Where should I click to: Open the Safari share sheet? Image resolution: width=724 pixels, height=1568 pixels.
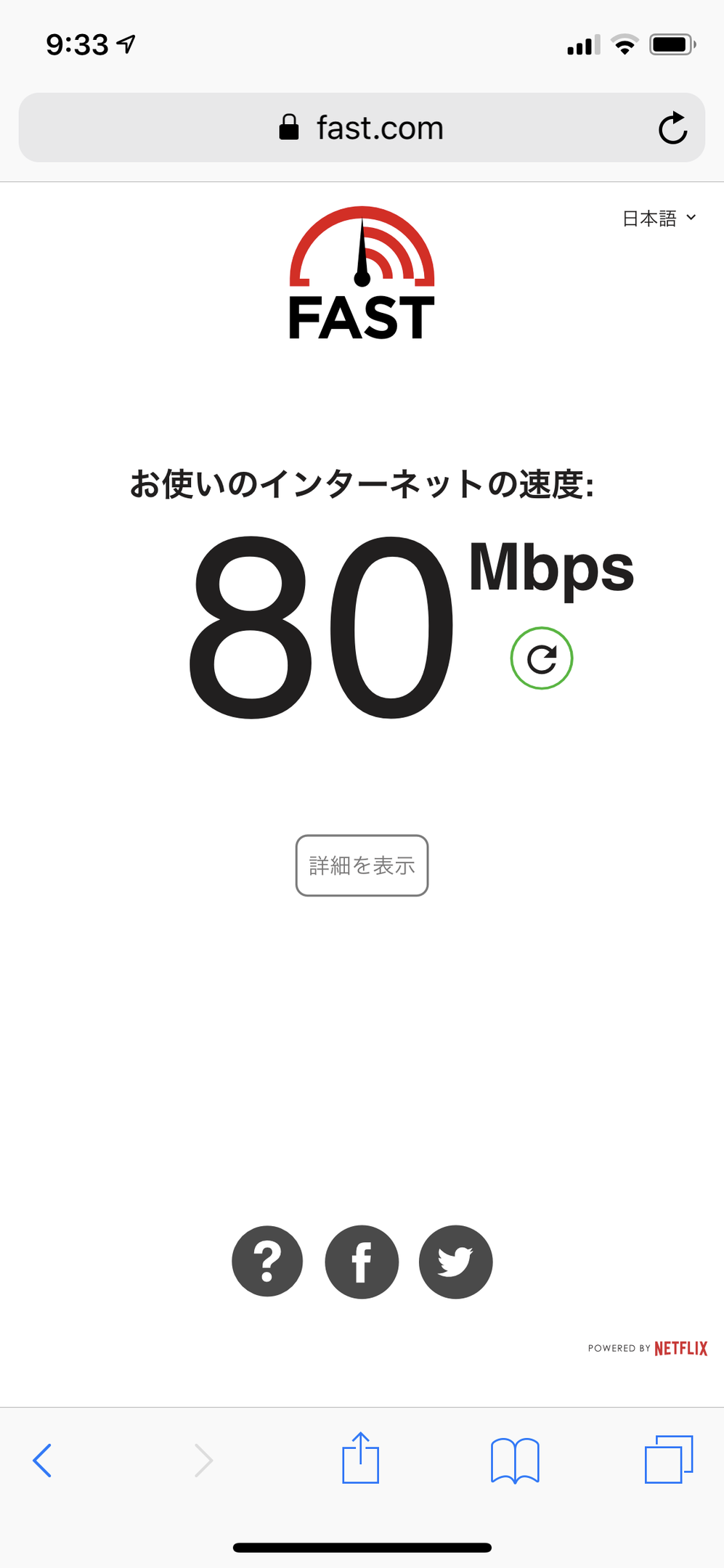point(361,1458)
